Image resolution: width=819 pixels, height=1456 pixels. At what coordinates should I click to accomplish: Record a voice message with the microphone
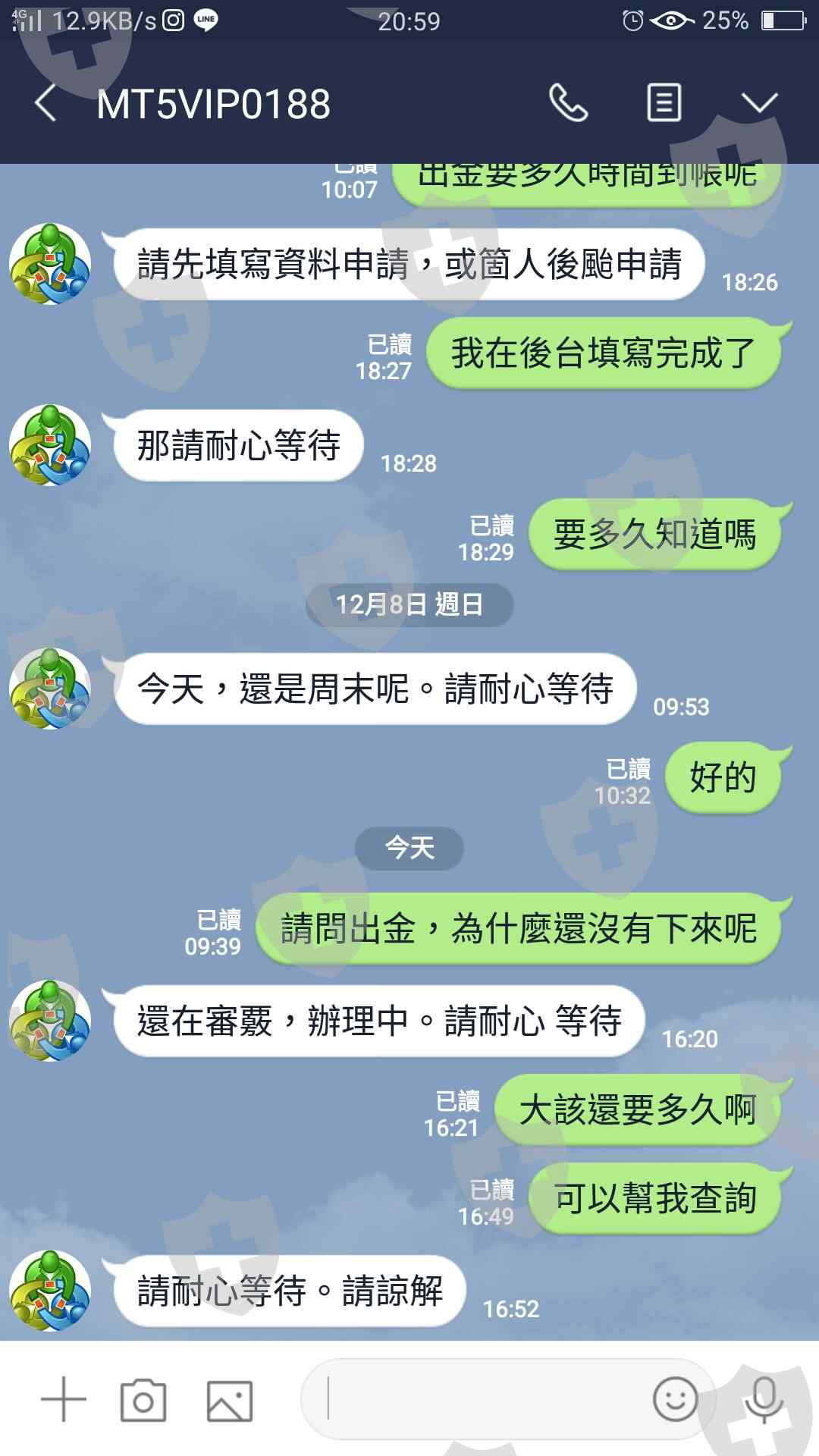click(764, 1400)
